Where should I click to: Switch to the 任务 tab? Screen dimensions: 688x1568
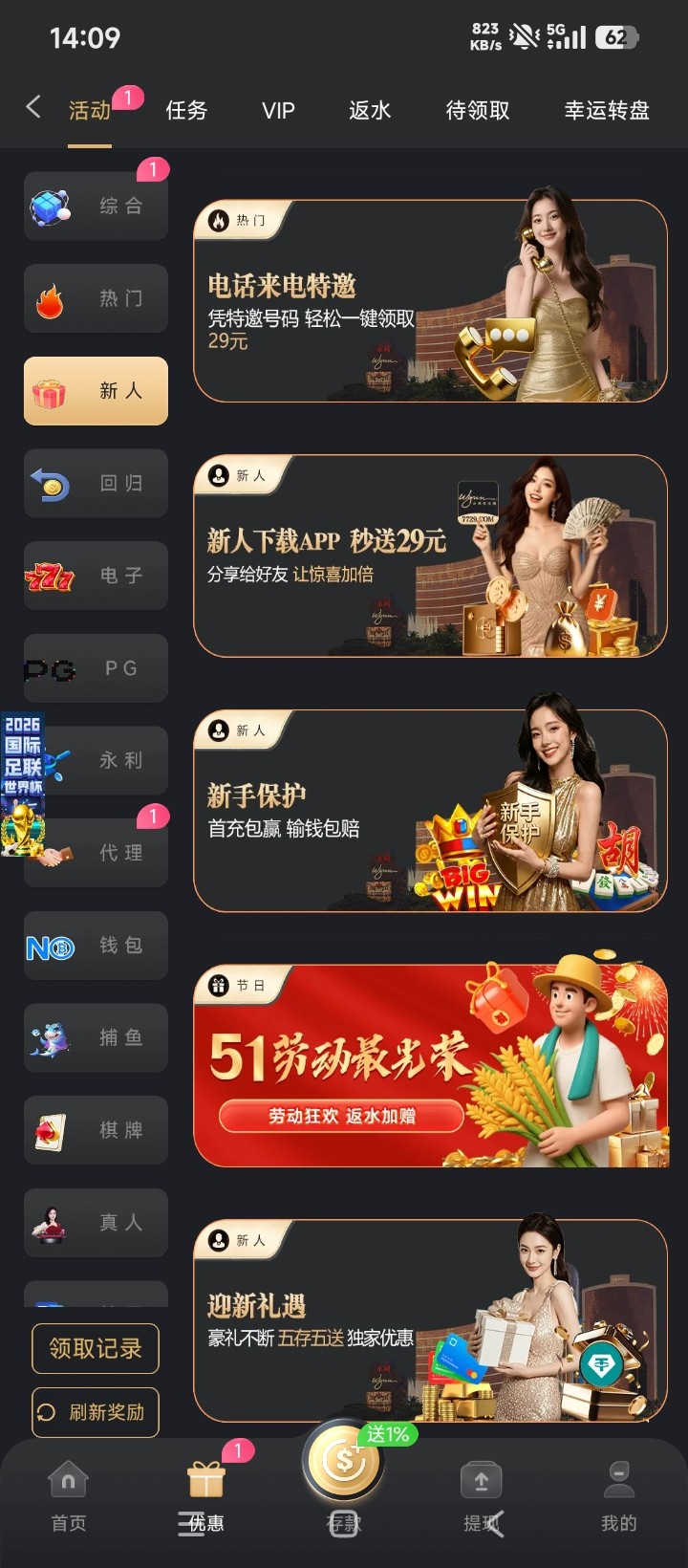(x=186, y=111)
